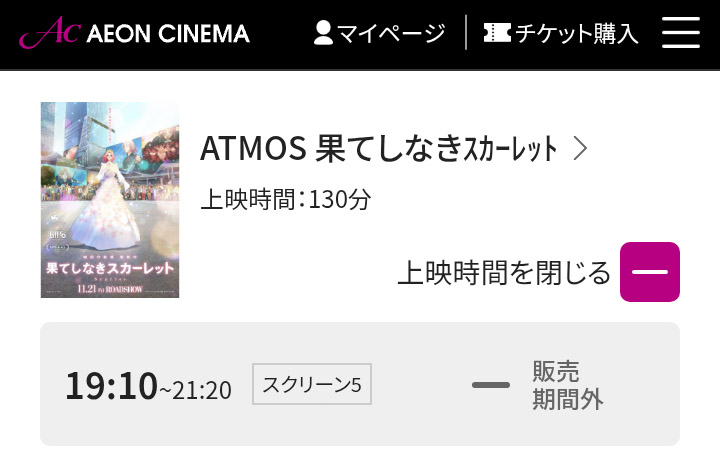Open ATMOS 果てしなきスカーレット details link
This screenshot has height=466, width=720.
coord(394,149)
